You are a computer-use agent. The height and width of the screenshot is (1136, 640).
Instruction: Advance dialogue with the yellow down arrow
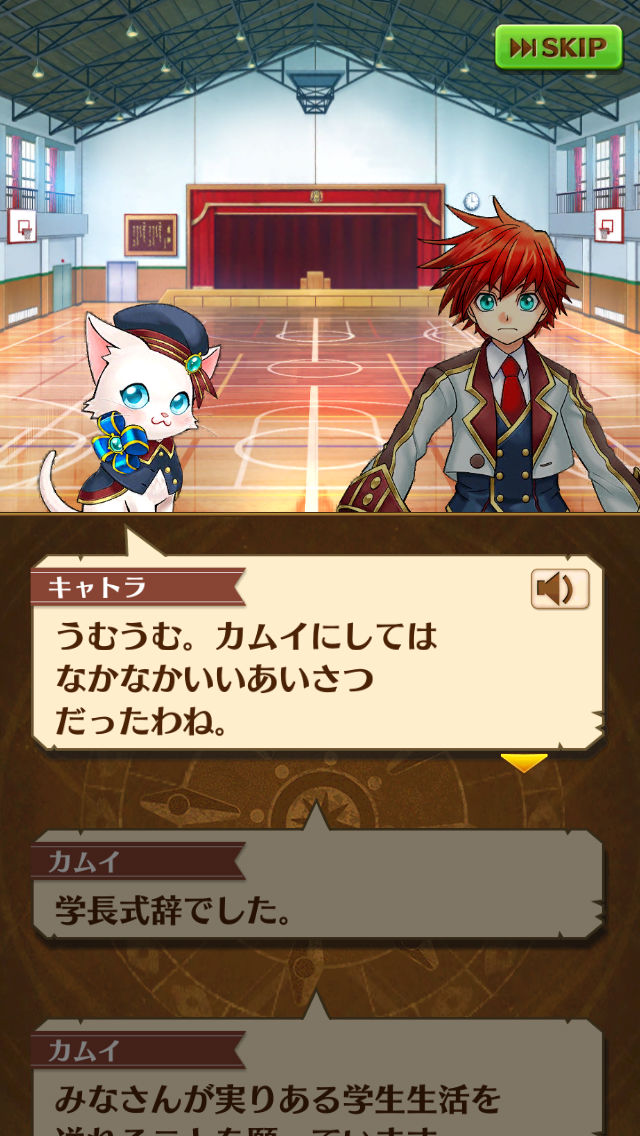[x=524, y=763]
